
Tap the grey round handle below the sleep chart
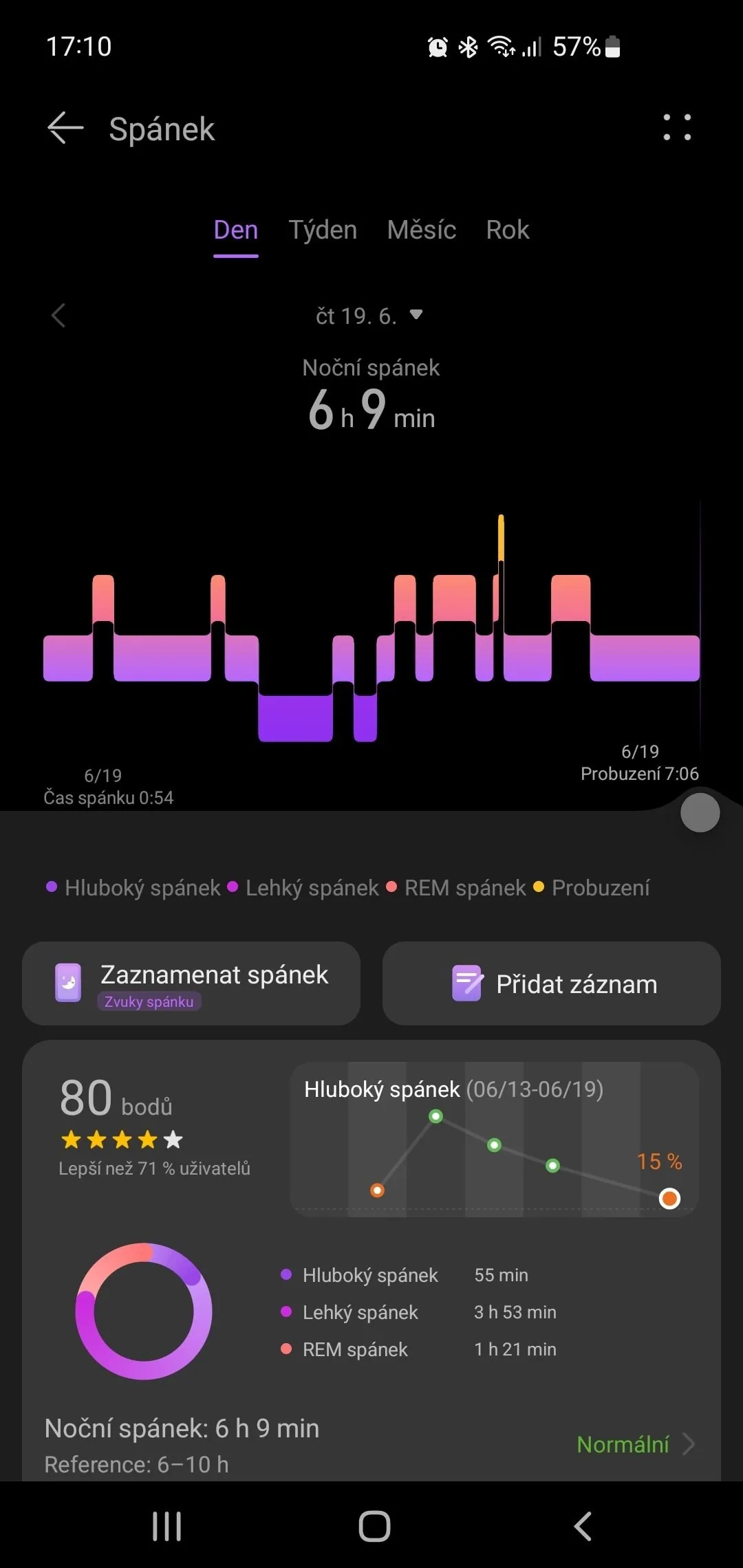click(x=700, y=813)
